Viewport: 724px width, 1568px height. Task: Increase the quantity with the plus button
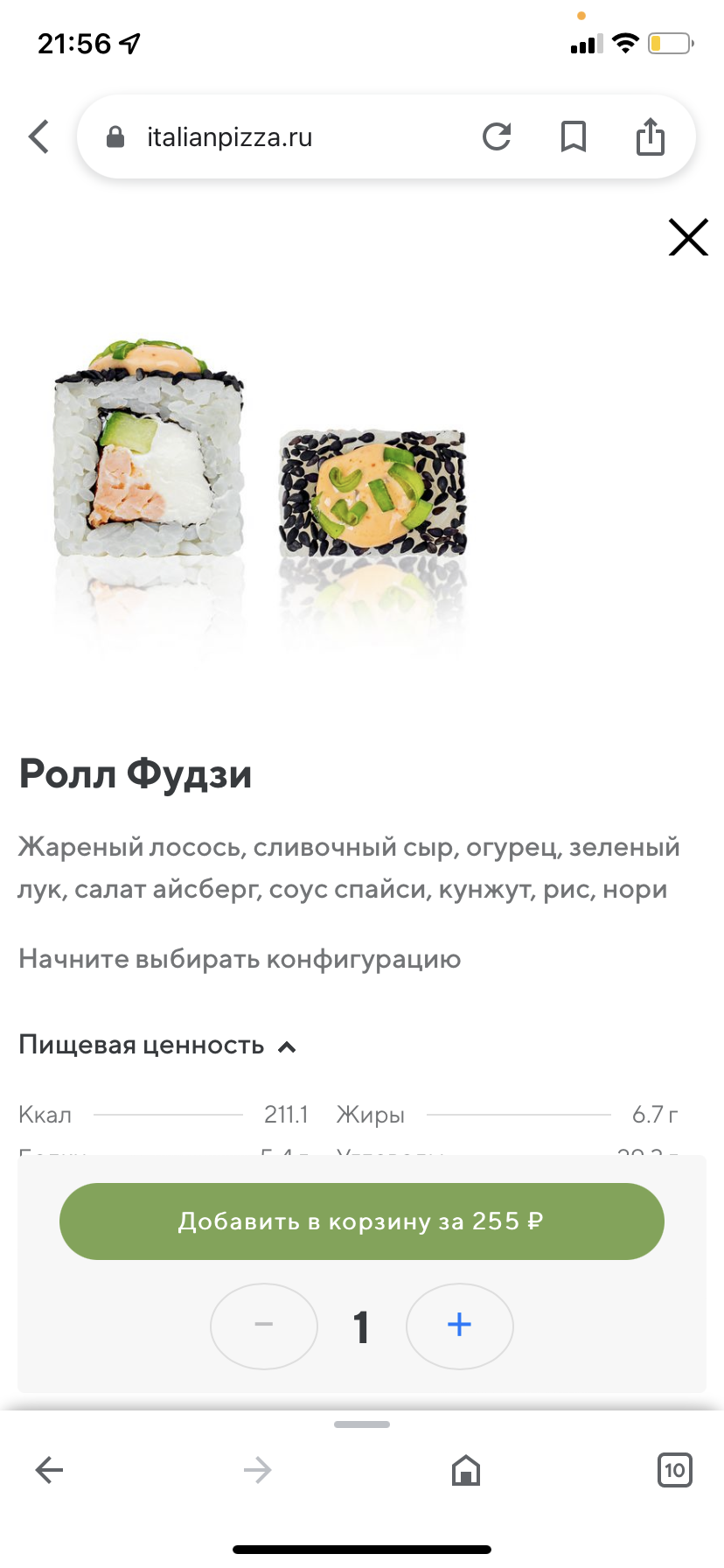click(x=459, y=1326)
